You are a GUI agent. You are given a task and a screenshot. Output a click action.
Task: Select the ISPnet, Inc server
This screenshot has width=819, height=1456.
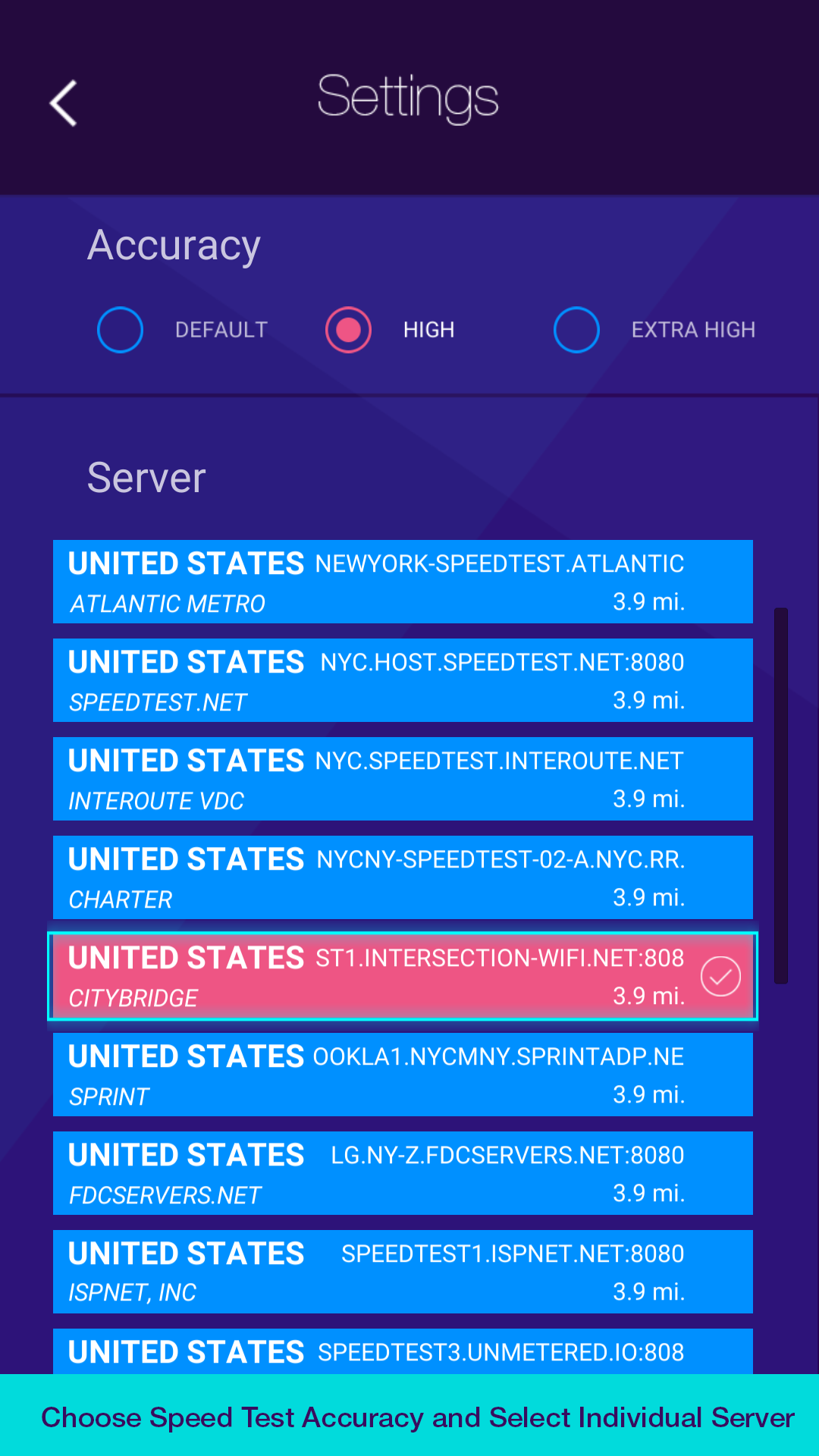point(402,1272)
